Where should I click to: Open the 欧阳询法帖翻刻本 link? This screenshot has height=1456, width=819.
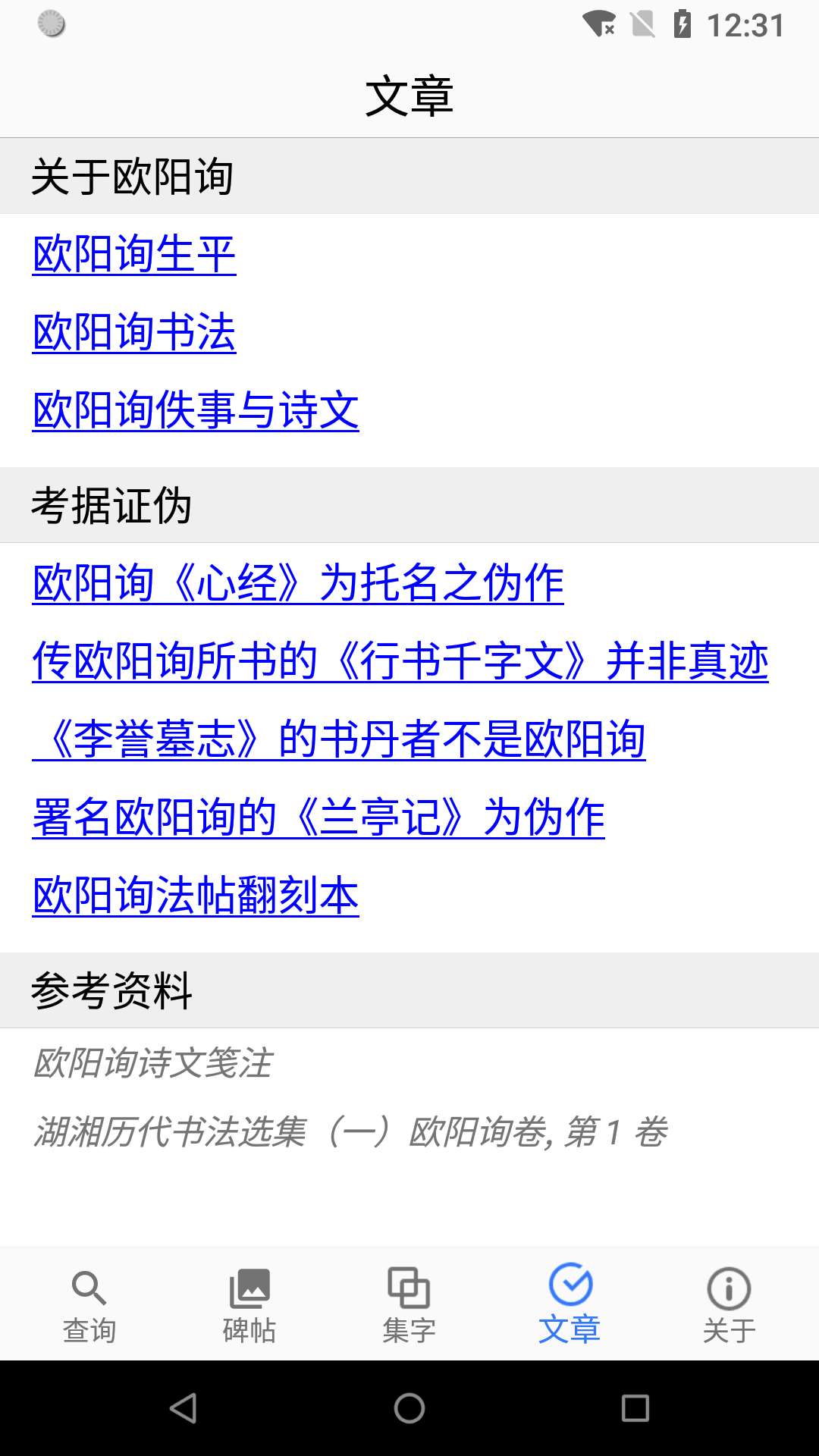click(x=196, y=896)
